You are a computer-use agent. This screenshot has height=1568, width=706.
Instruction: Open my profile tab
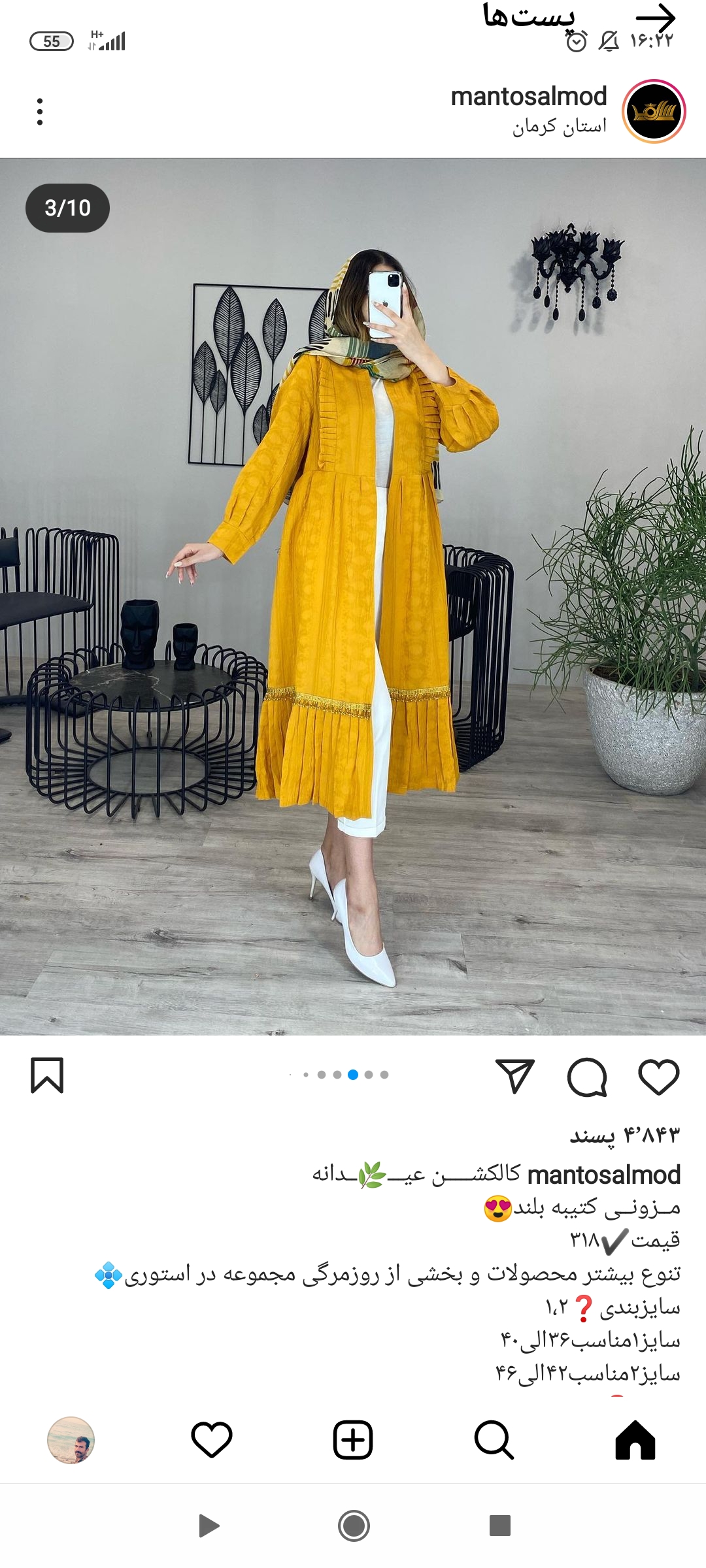point(71,1440)
